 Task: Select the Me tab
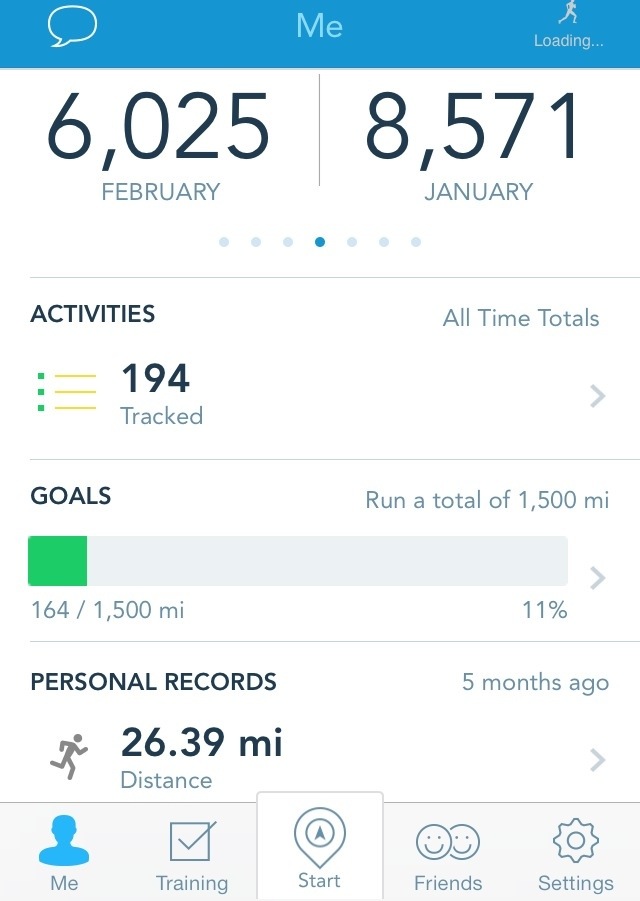click(64, 853)
